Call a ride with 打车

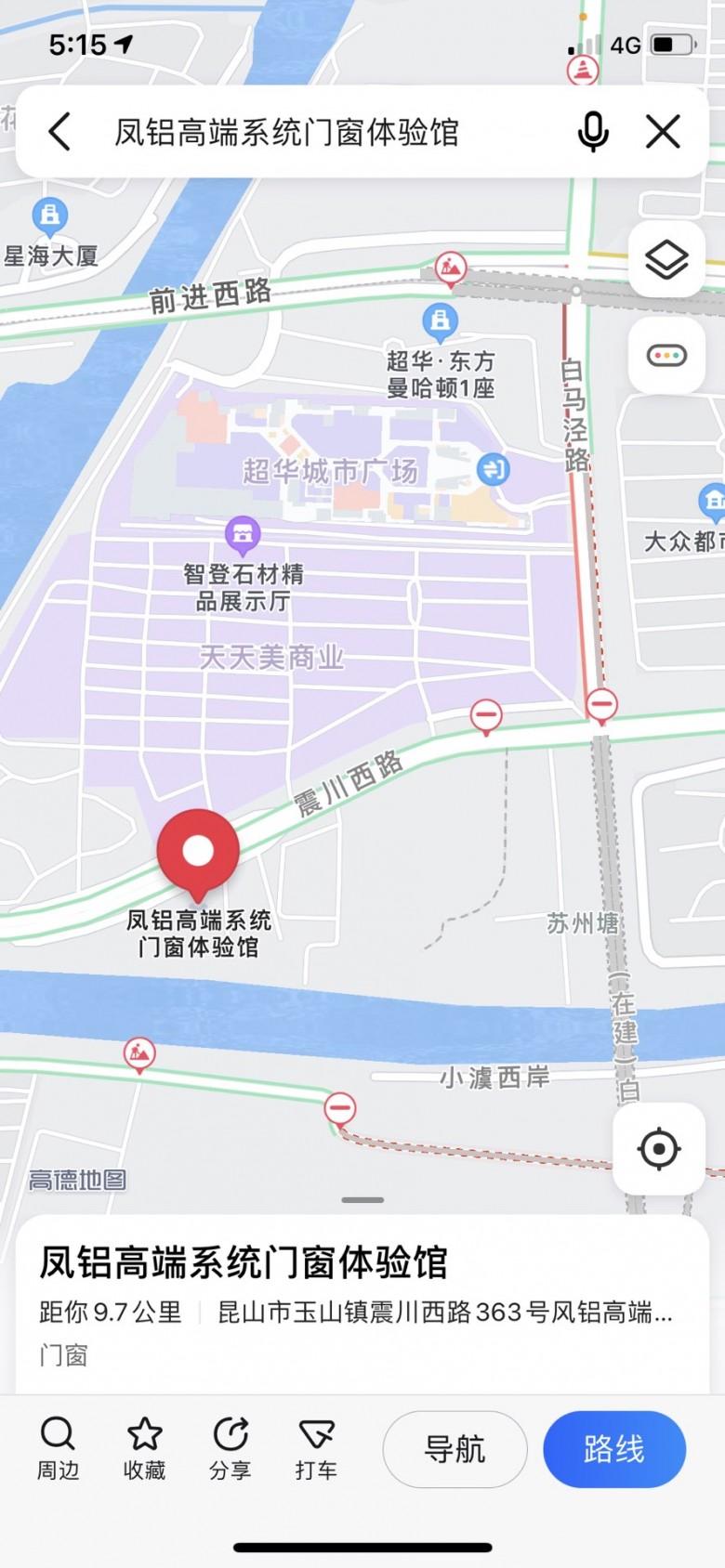pos(316,1448)
